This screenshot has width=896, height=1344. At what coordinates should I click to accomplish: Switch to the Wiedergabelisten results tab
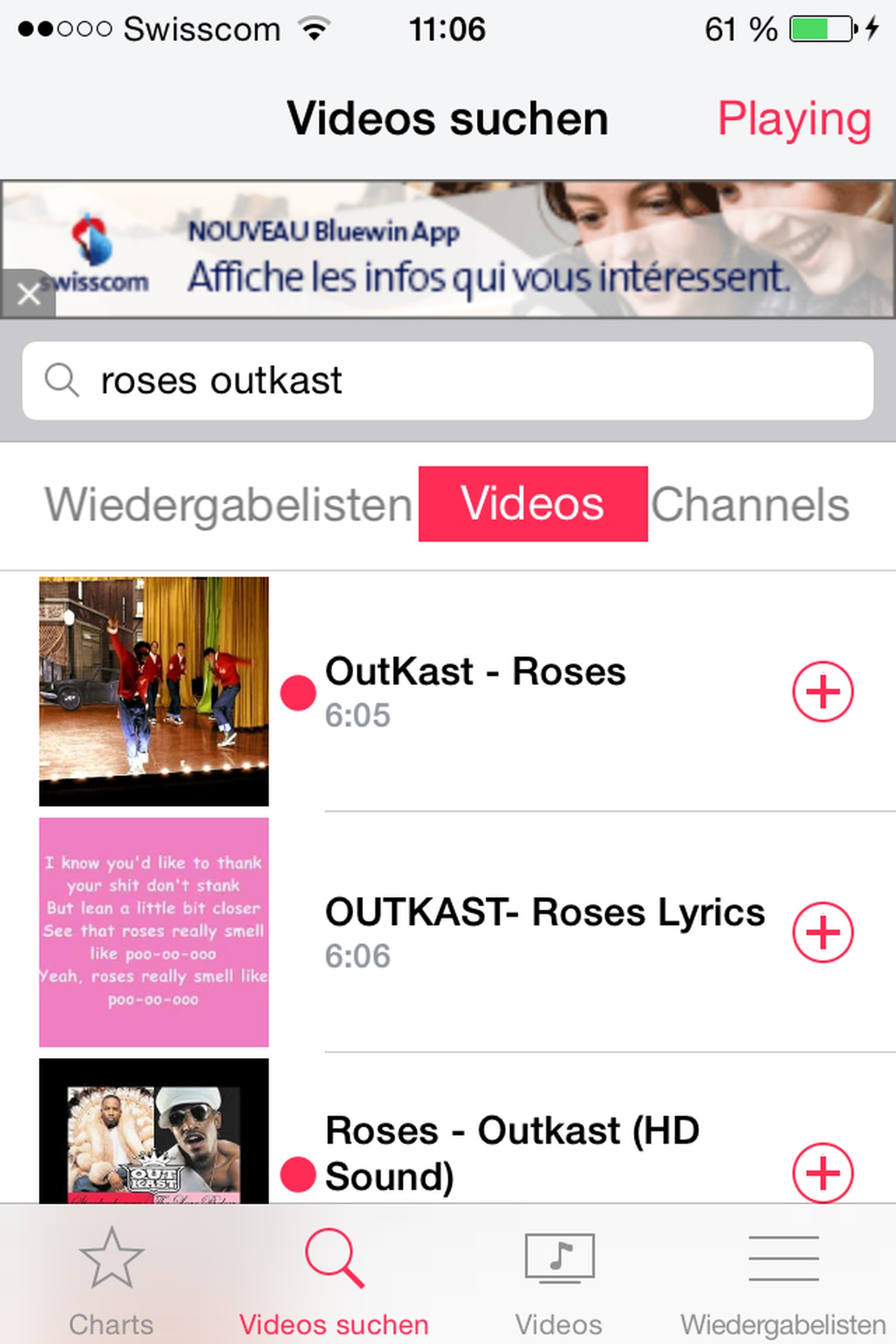229,504
